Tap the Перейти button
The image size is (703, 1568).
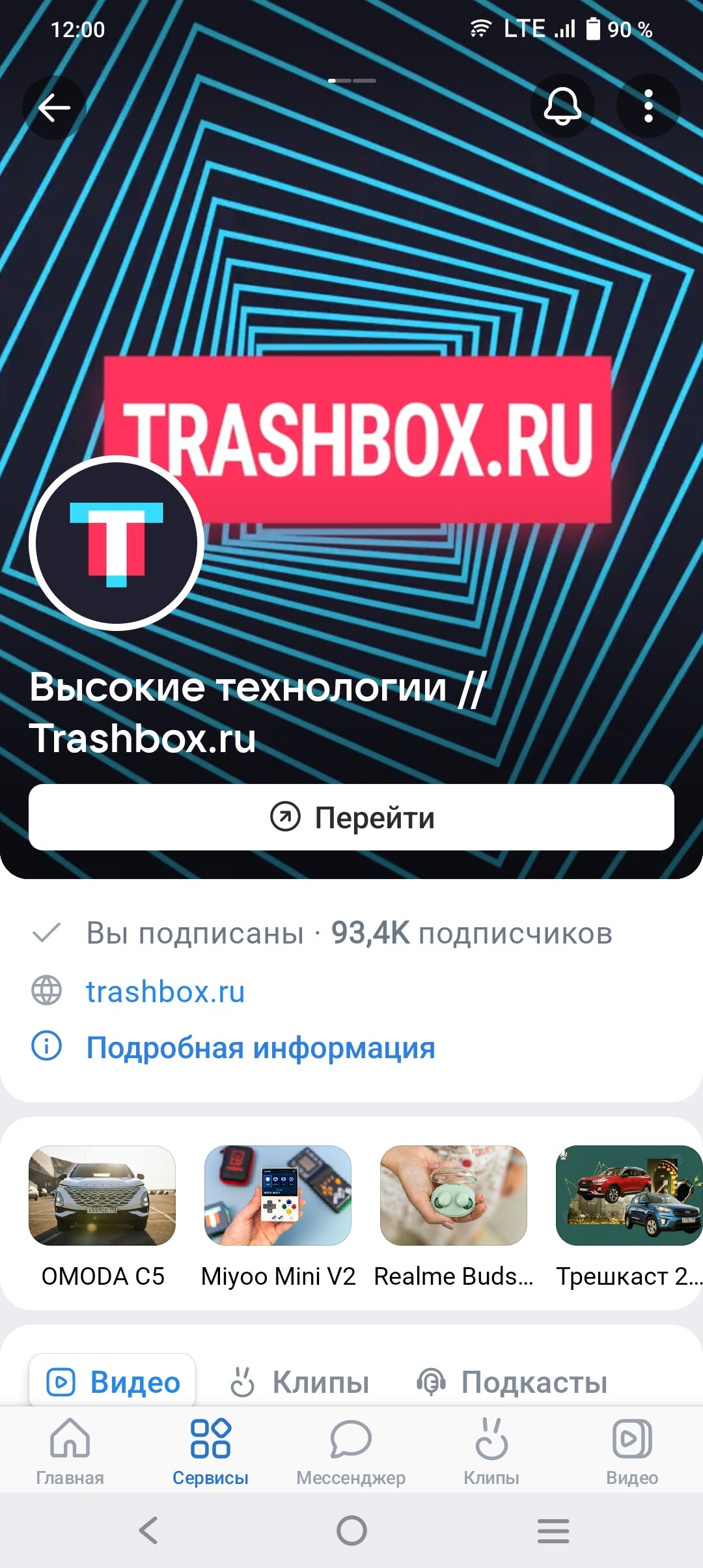pyautogui.click(x=351, y=817)
